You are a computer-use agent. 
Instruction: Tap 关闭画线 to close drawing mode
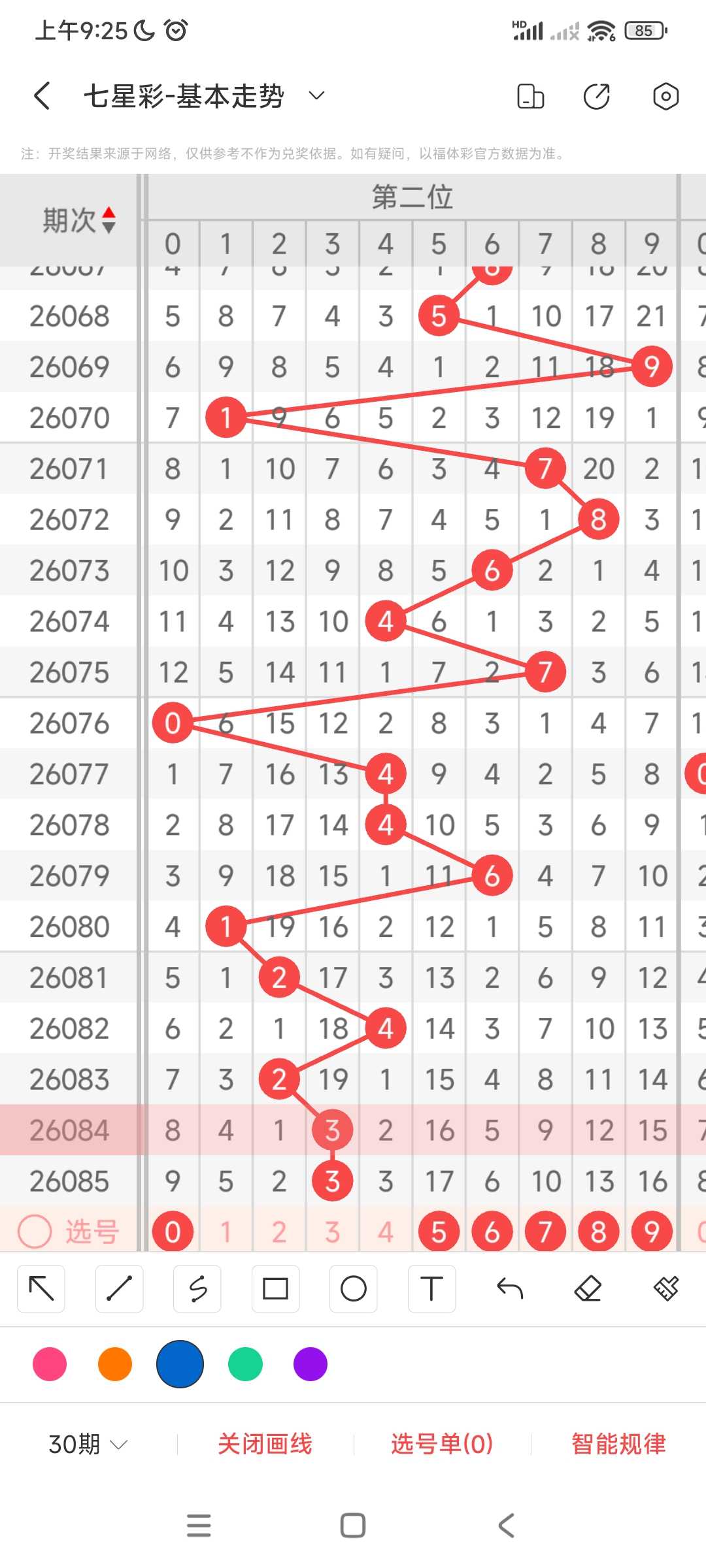click(x=265, y=1444)
